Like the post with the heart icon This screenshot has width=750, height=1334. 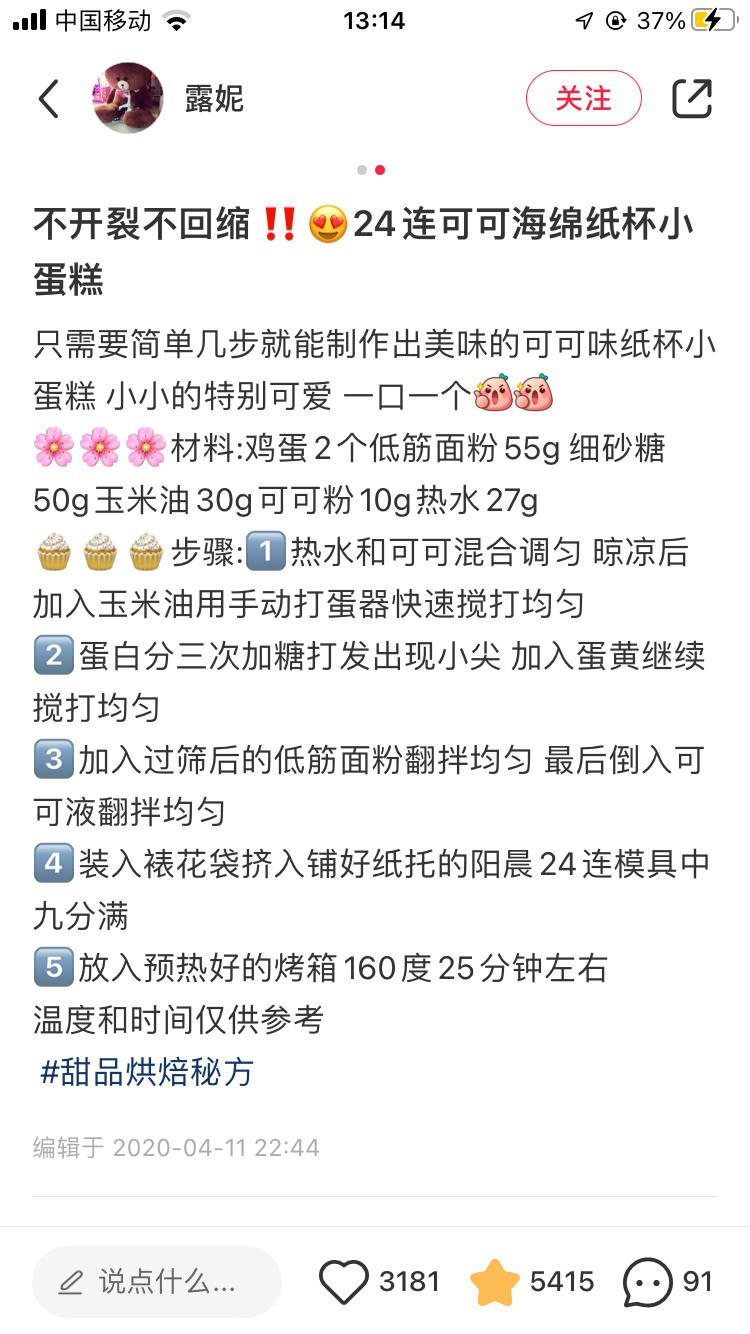(x=345, y=1281)
